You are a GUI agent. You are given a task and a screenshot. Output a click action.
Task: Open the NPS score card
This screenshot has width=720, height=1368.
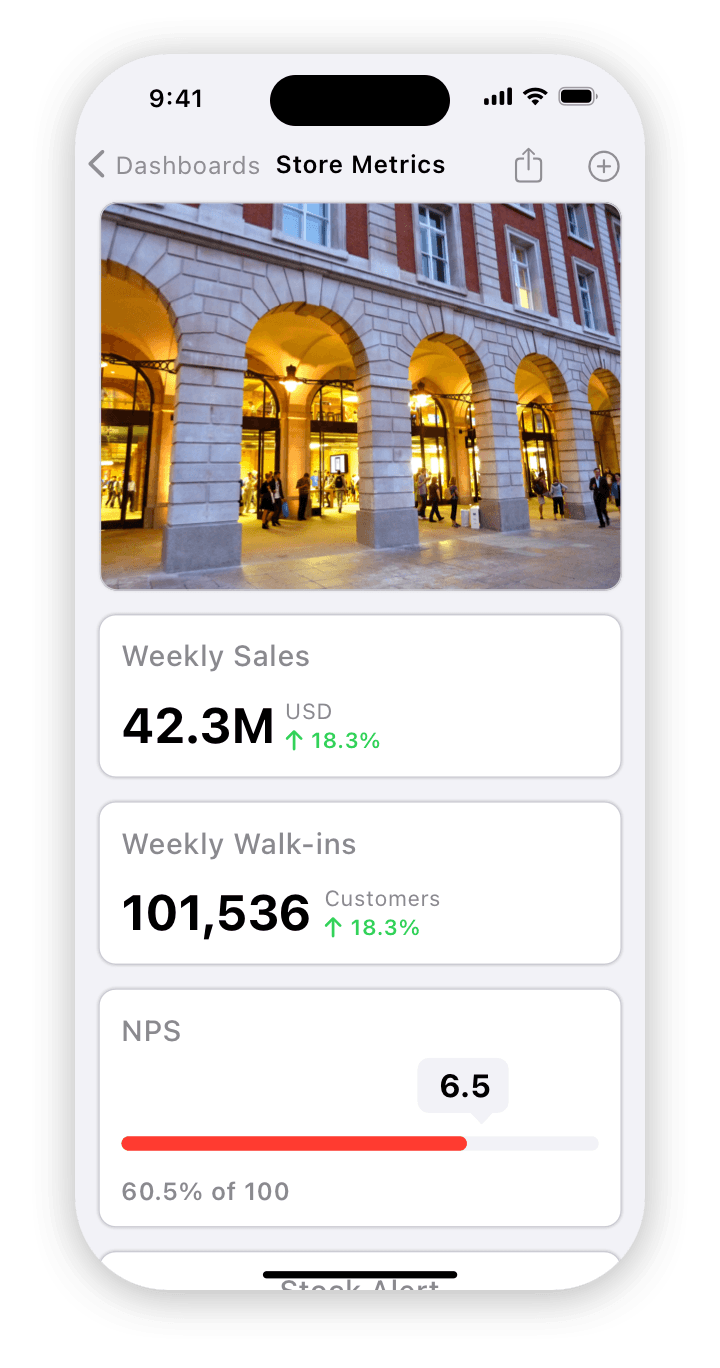tap(360, 1108)
